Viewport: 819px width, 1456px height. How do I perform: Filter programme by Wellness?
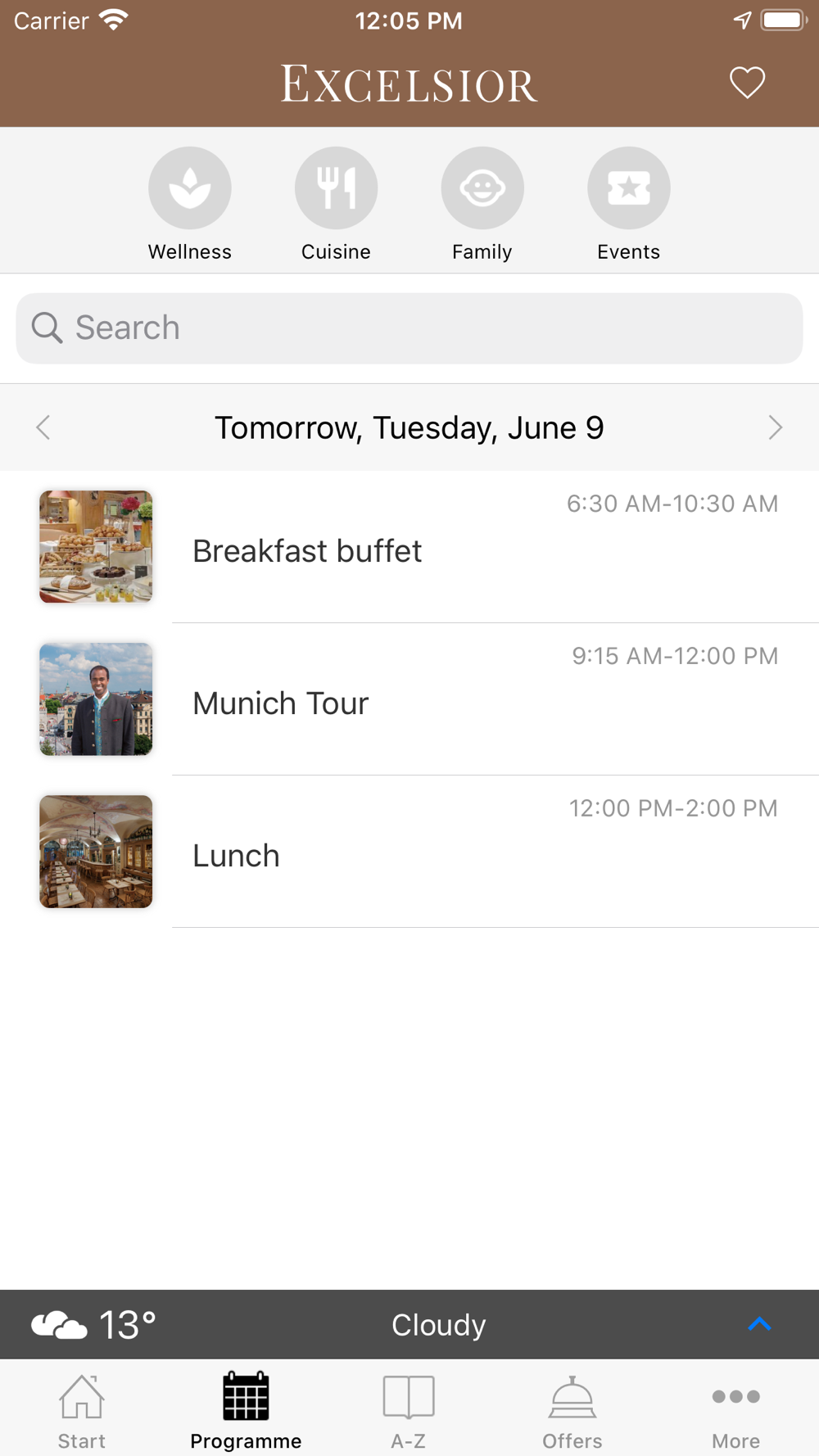point(189,188)
